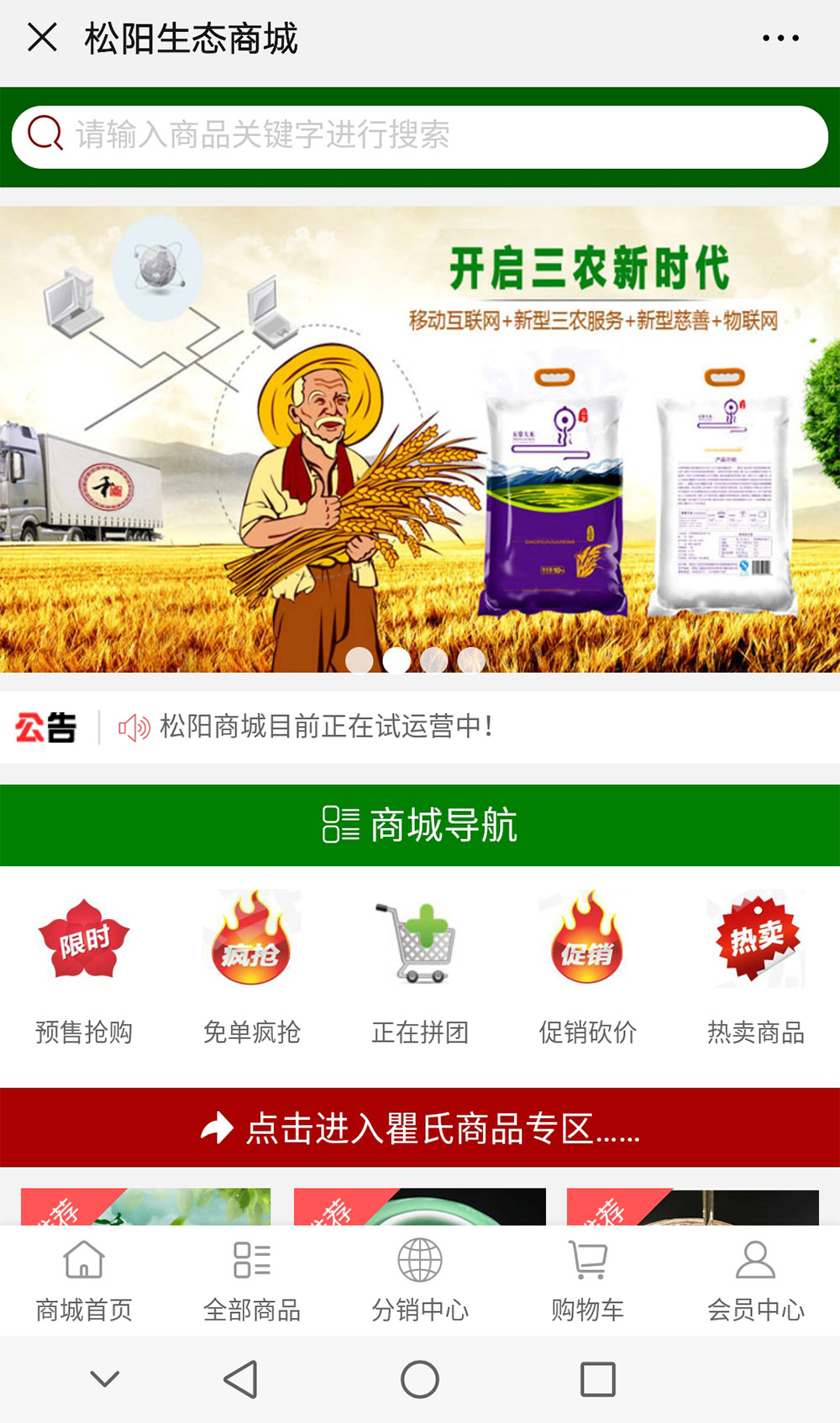Screen dimensions: 840x1423
Task: Go to 会员中心 member tab
Action: point(756,1280)
